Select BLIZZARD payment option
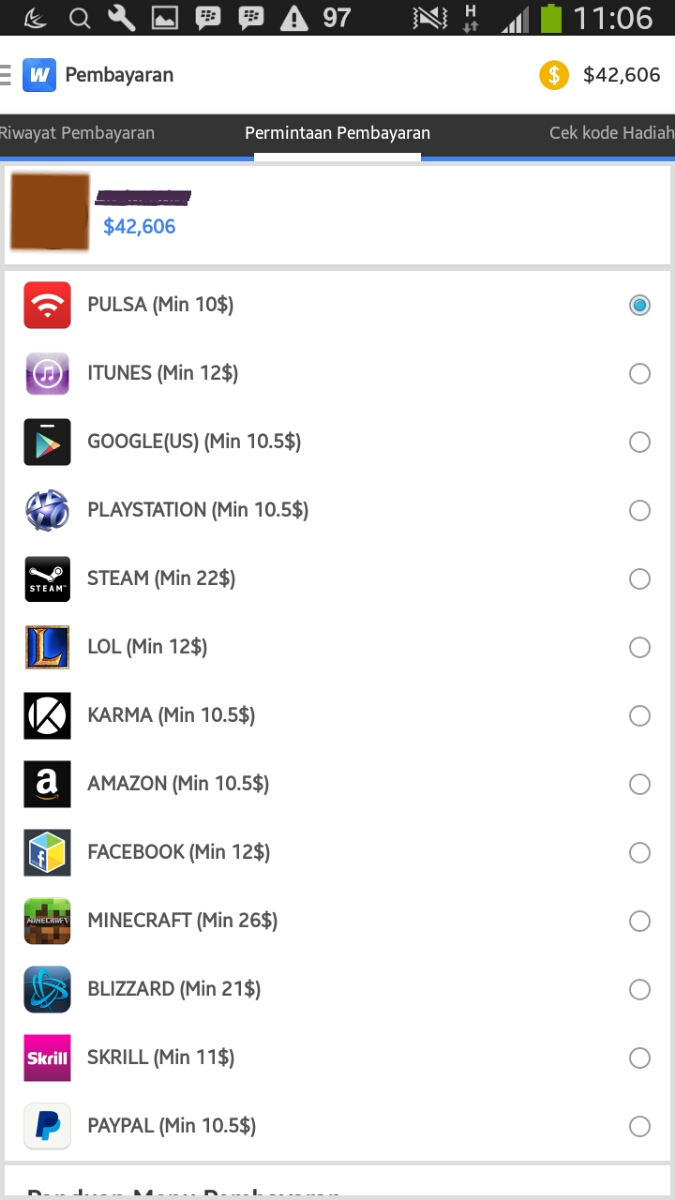Screen dimensions: 675x1200 point(338,989)
